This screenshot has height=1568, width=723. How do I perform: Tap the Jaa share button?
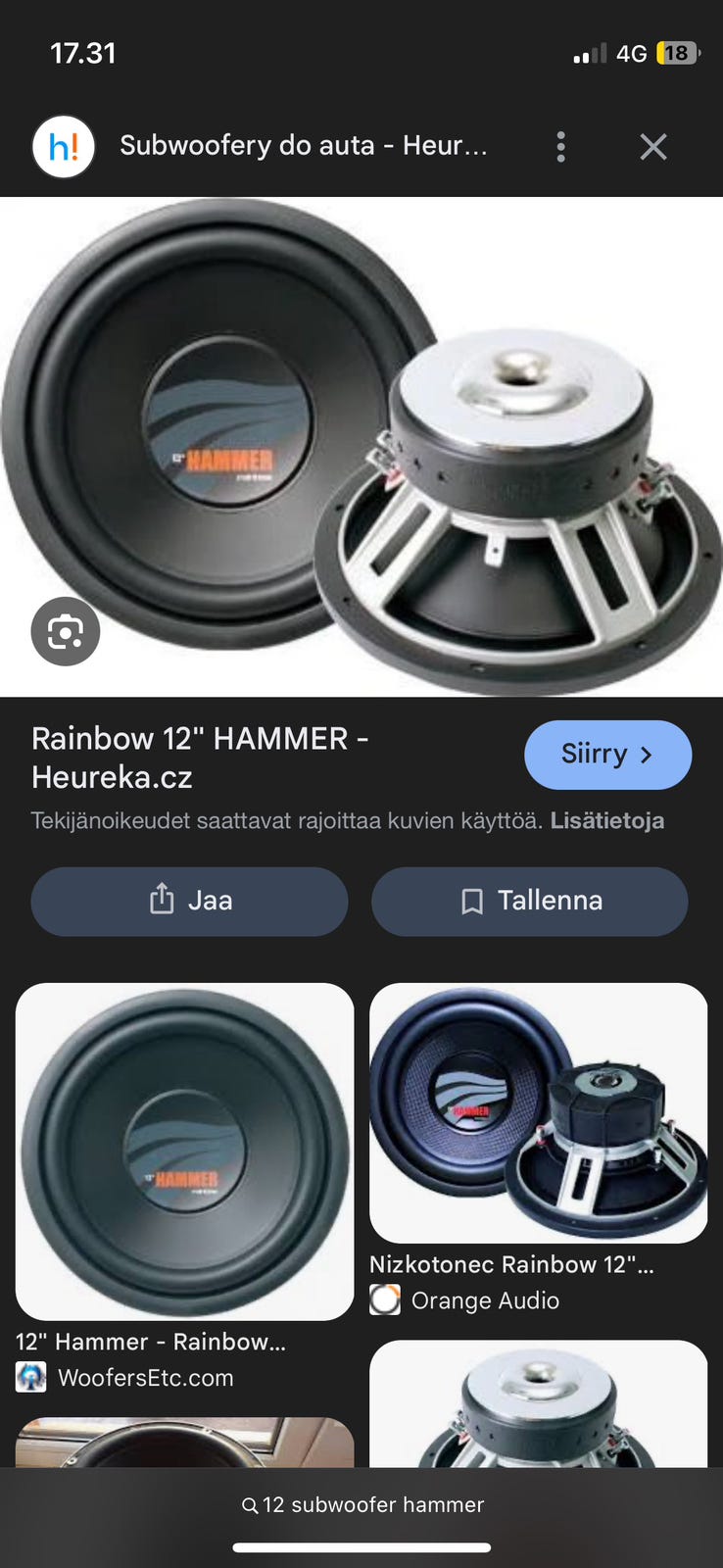coord(189,900)
